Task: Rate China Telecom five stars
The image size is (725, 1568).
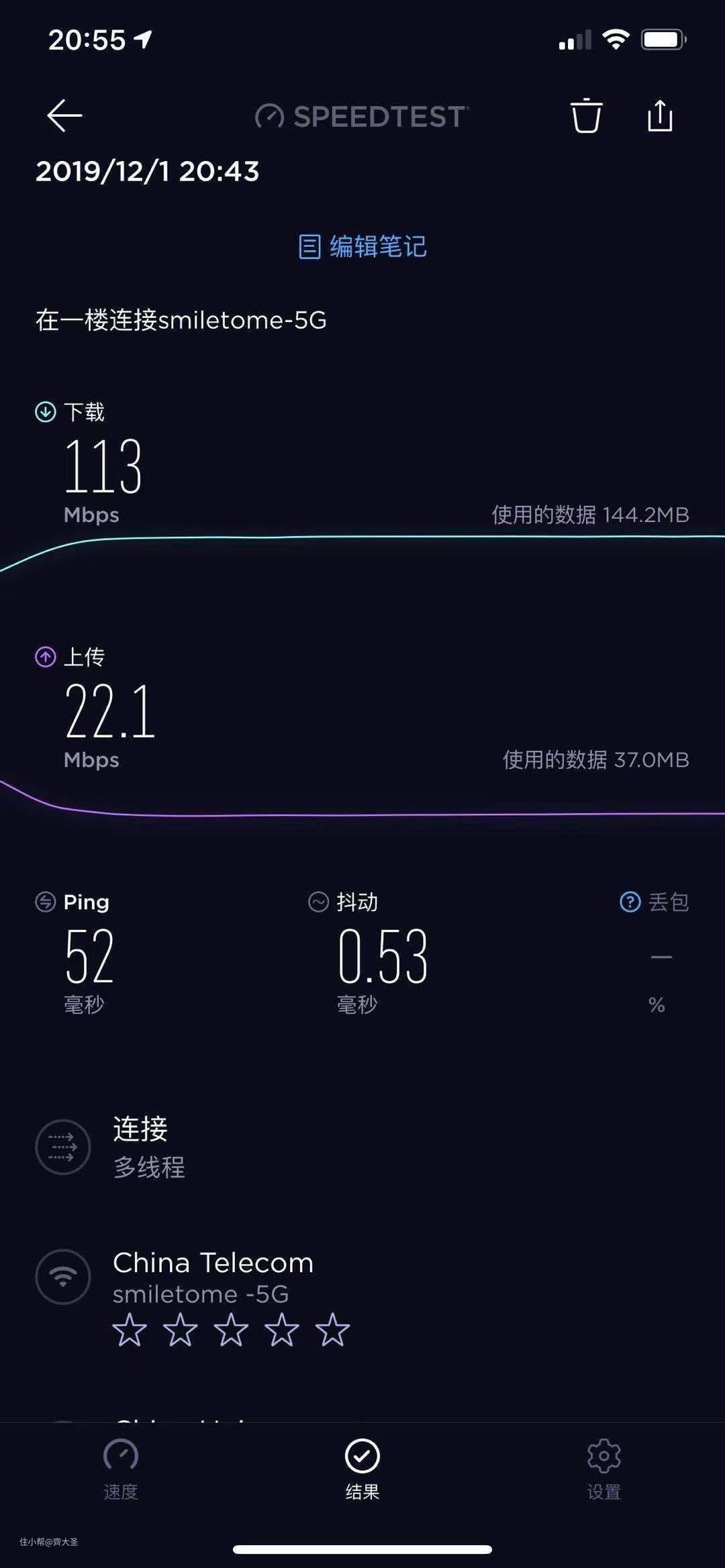Action: point(333,1330)
